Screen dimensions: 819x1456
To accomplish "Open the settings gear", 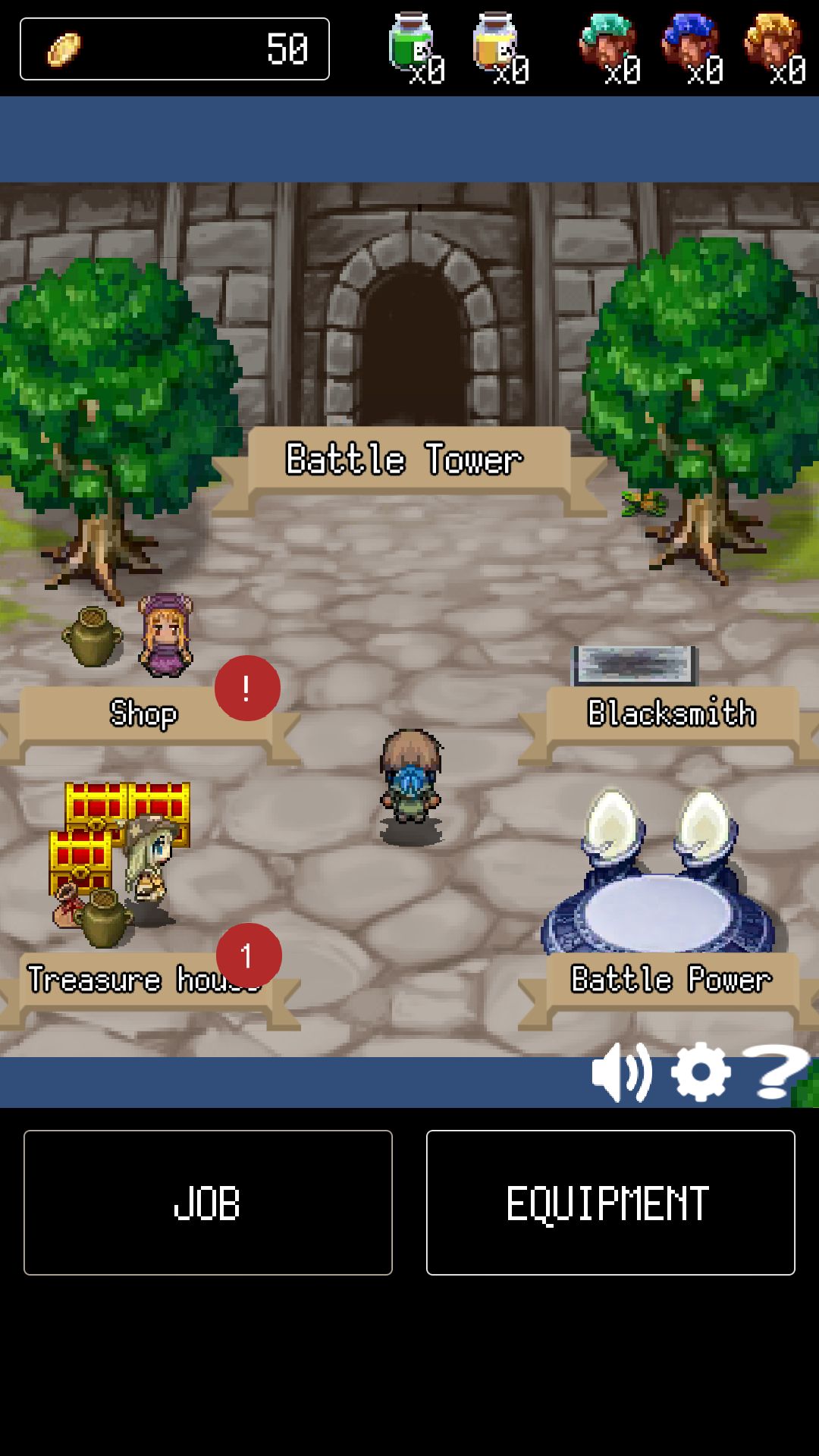I will coord(701,1072).
